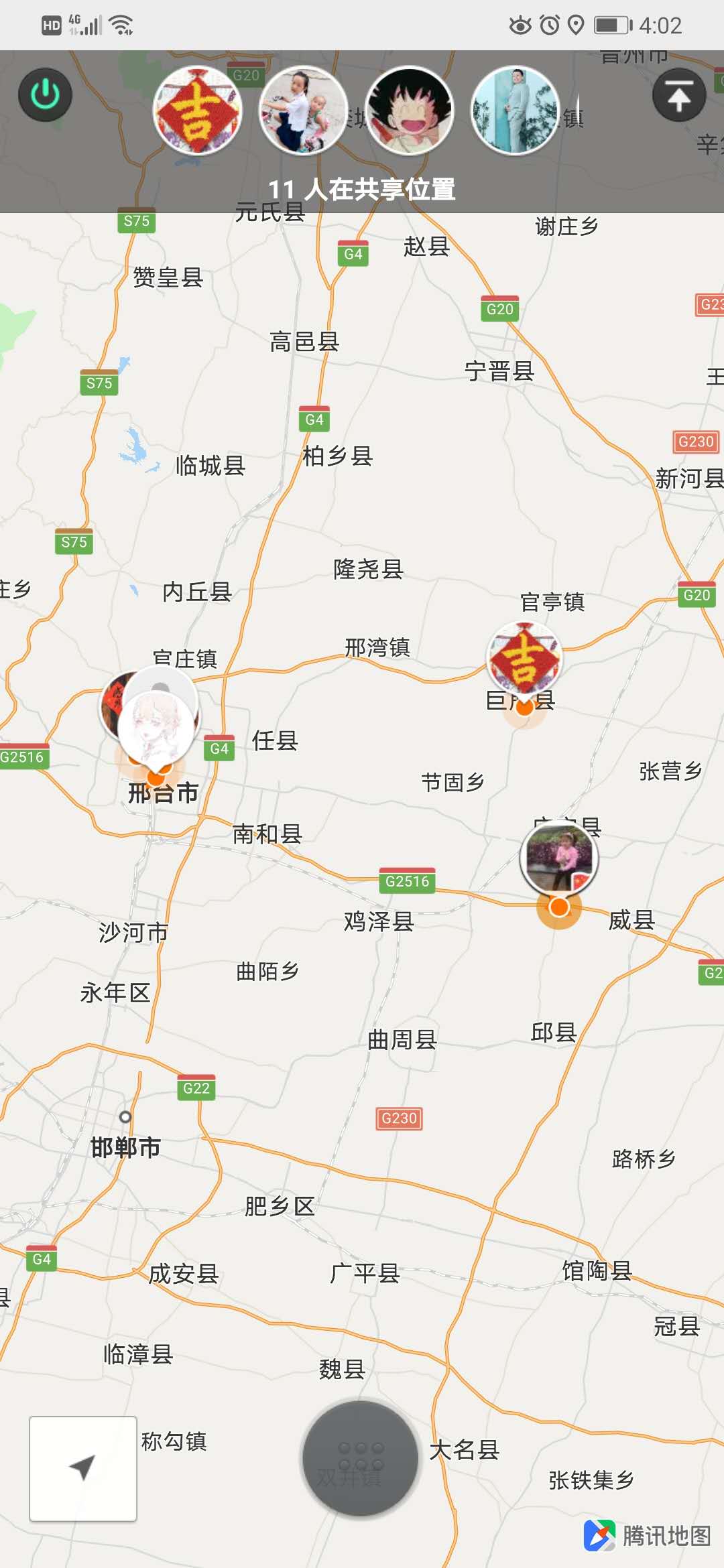Viewport: 724px width, 1568px height.
Task: Select the red 吉 avatar in the top bar
Action: click(x=197, y=111)
